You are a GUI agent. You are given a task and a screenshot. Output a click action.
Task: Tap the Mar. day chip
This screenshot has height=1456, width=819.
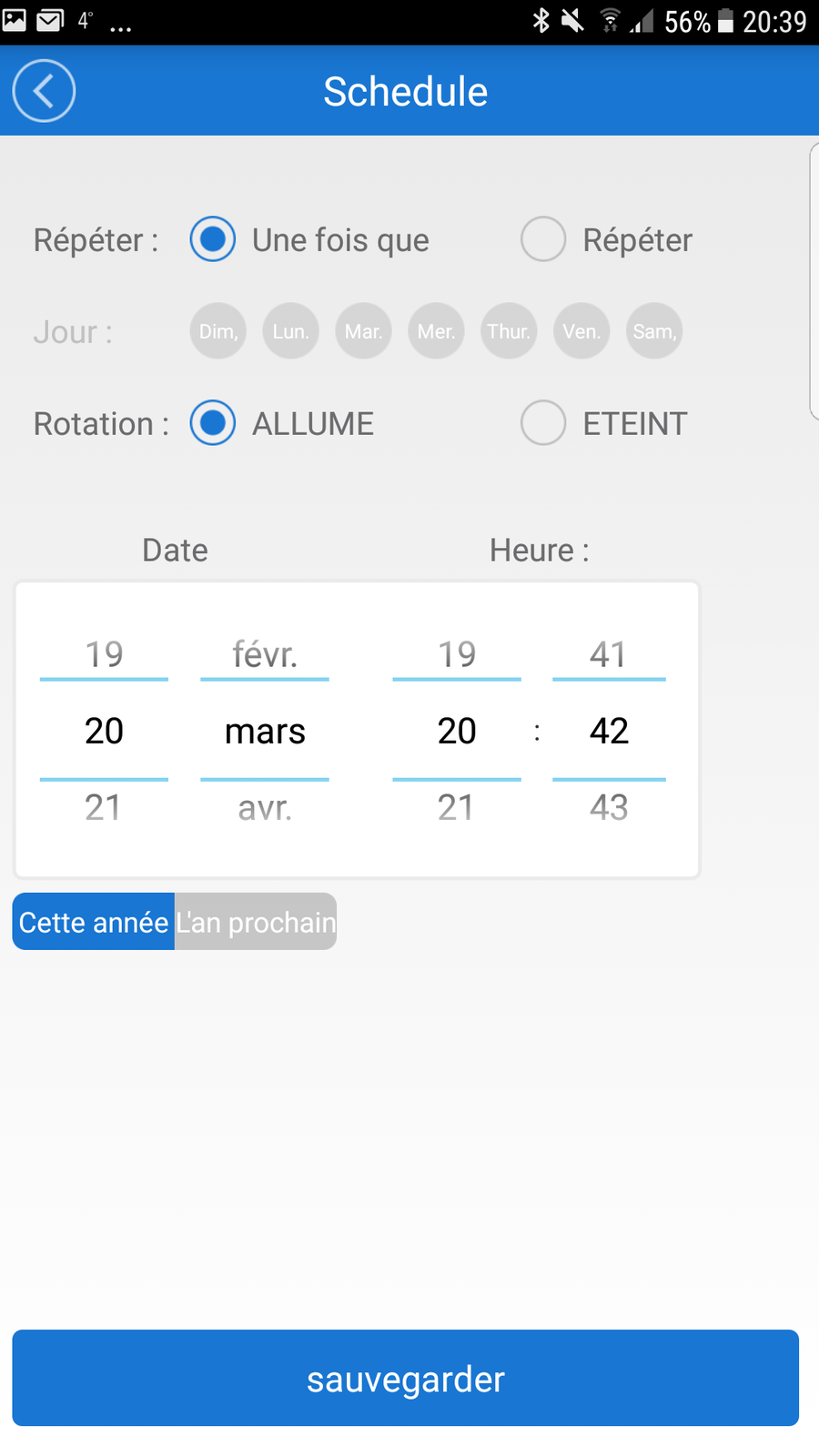pyautogui.click(x=363, y=331)
